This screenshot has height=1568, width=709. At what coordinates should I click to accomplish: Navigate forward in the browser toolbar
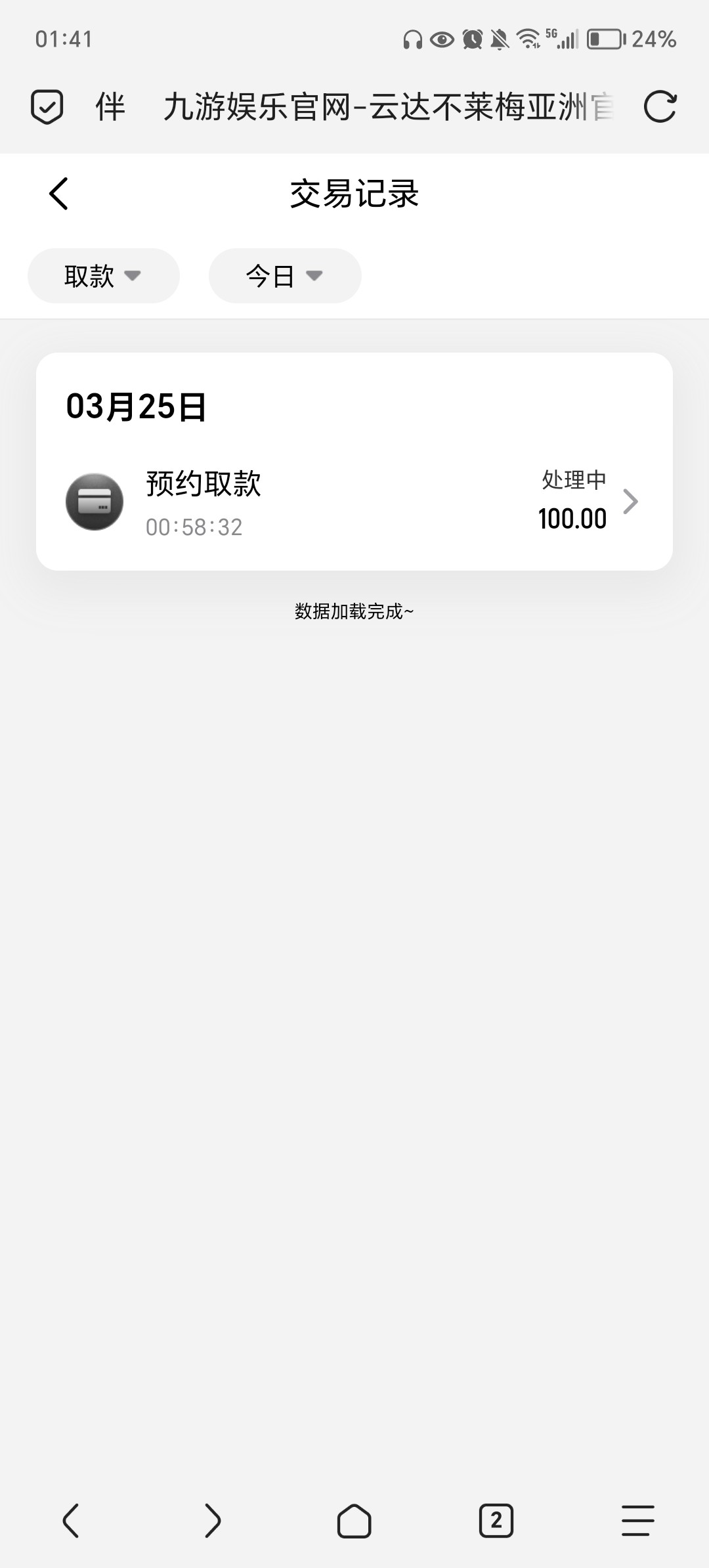click(213, 1521)
